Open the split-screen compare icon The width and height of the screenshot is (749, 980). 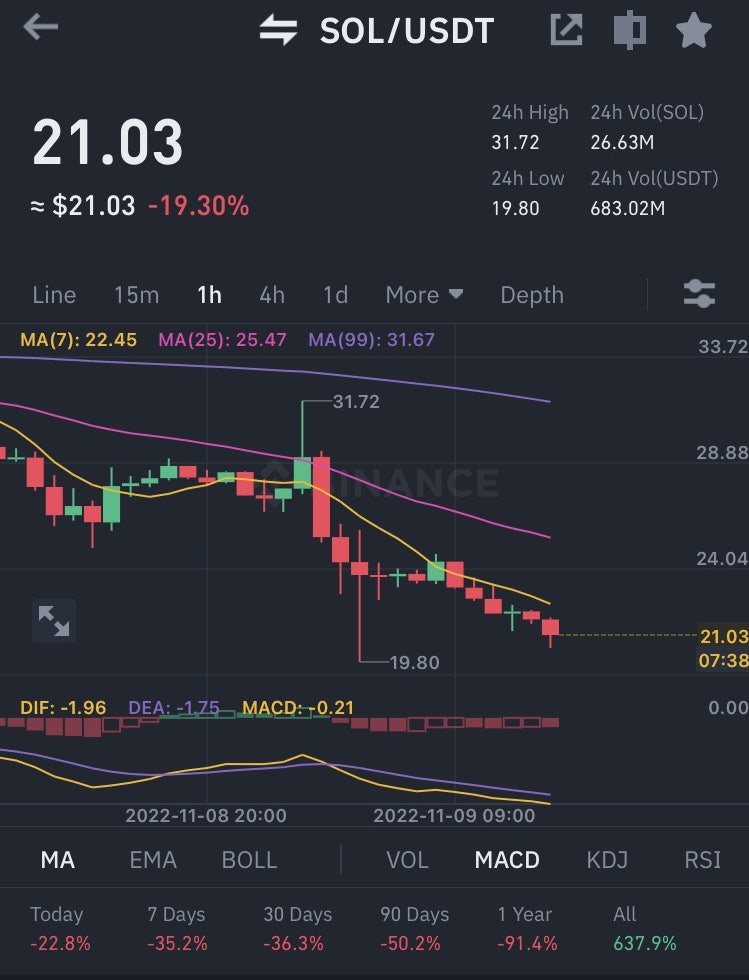(629, 30)
